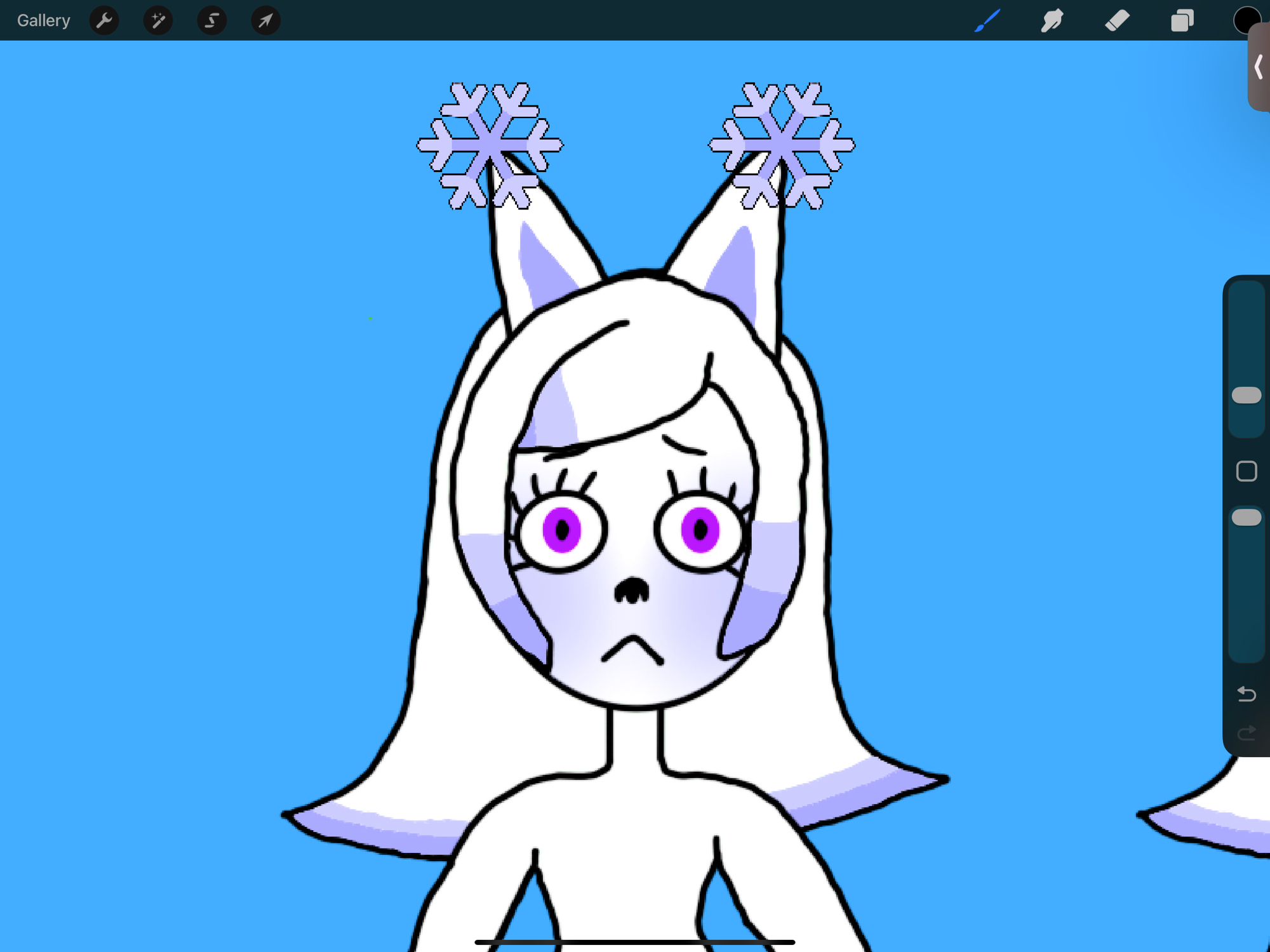Tap the square modify button on sidebar
This screenshot has width=1270, height=952.
pyautogui.click(x=1246, y=471)
